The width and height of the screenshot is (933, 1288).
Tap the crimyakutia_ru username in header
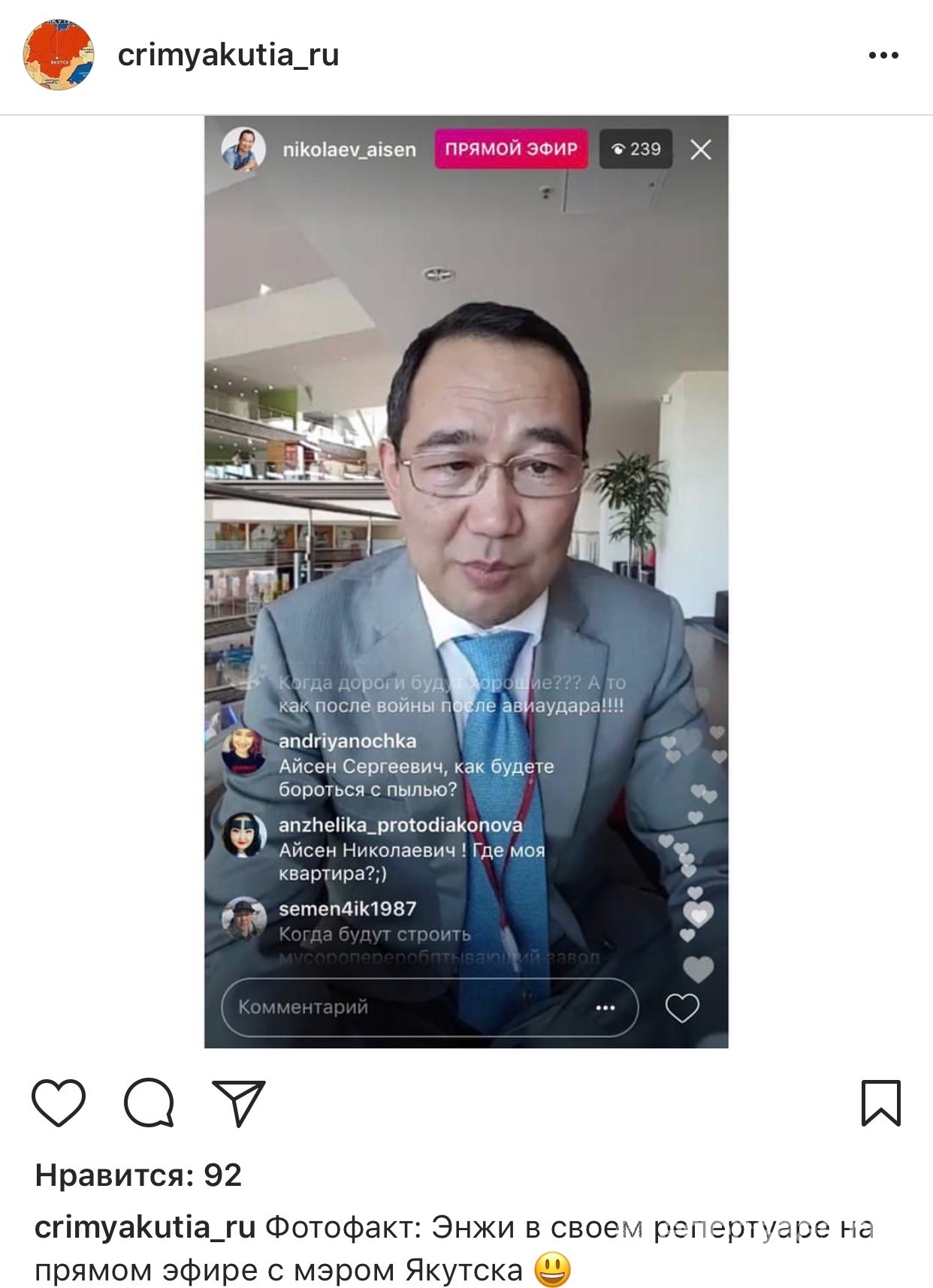228,55
